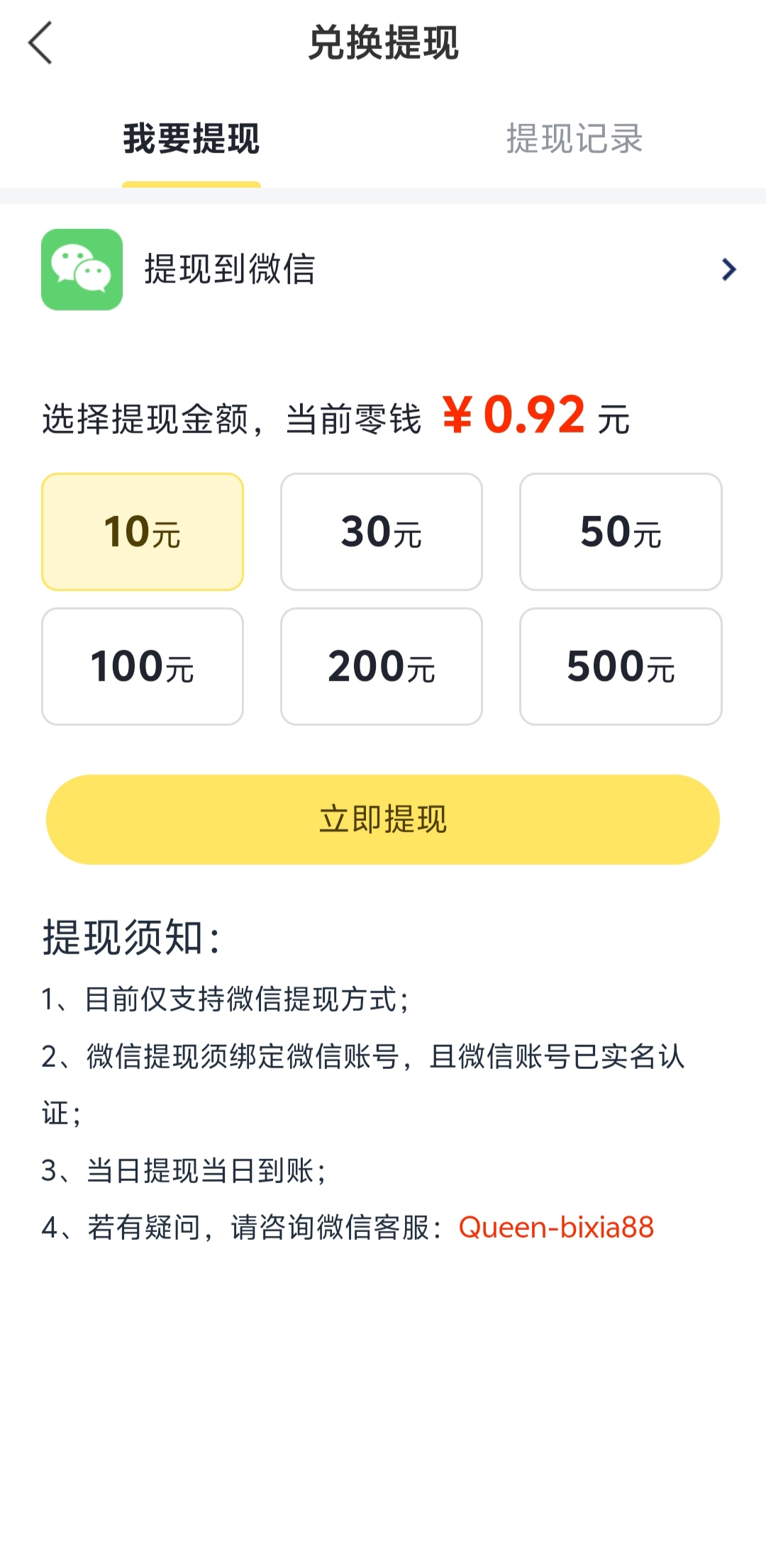Choose the 30元 withdrawal amount
This screenshot has height=1568, width=766.
(x=382, y=532)
